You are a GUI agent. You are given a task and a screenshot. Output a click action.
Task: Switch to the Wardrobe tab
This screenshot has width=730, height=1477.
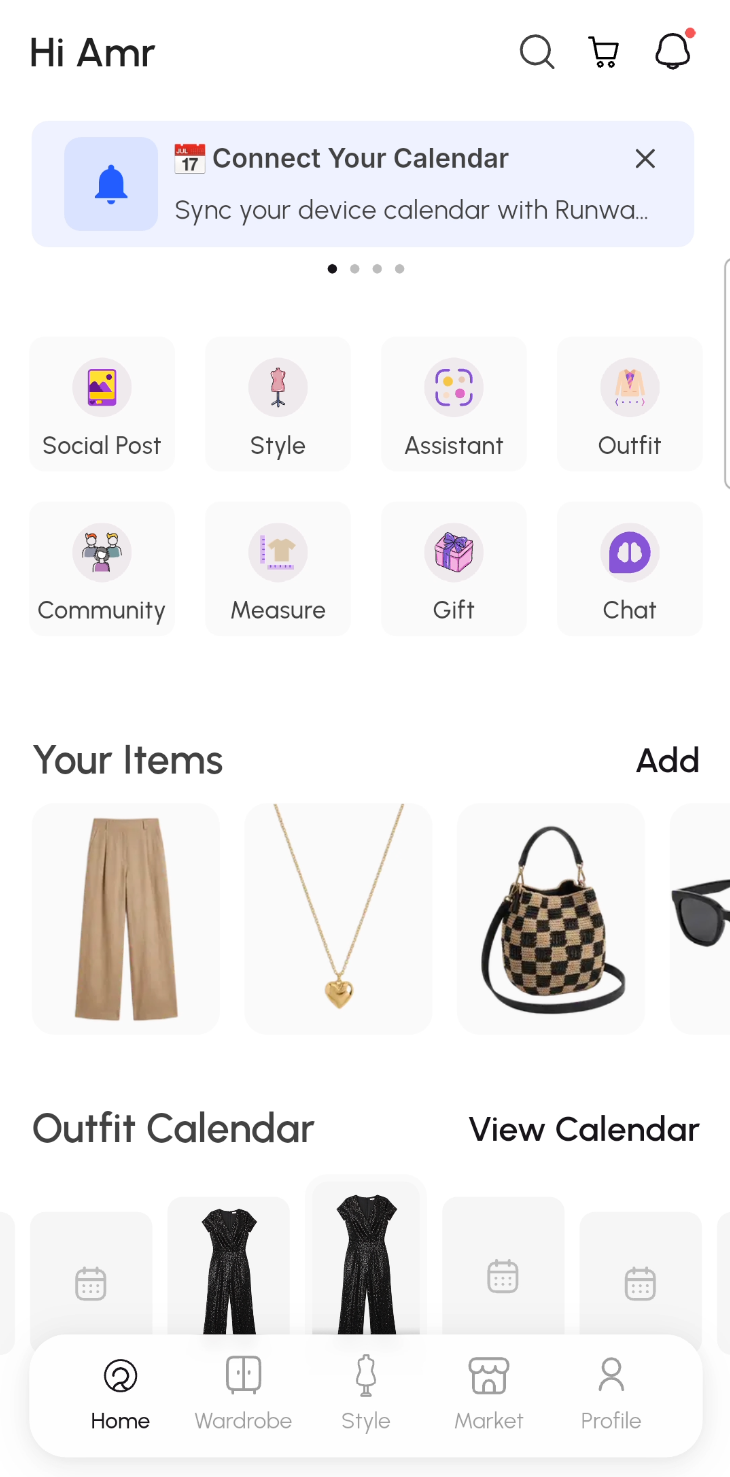coord(243,1393)
